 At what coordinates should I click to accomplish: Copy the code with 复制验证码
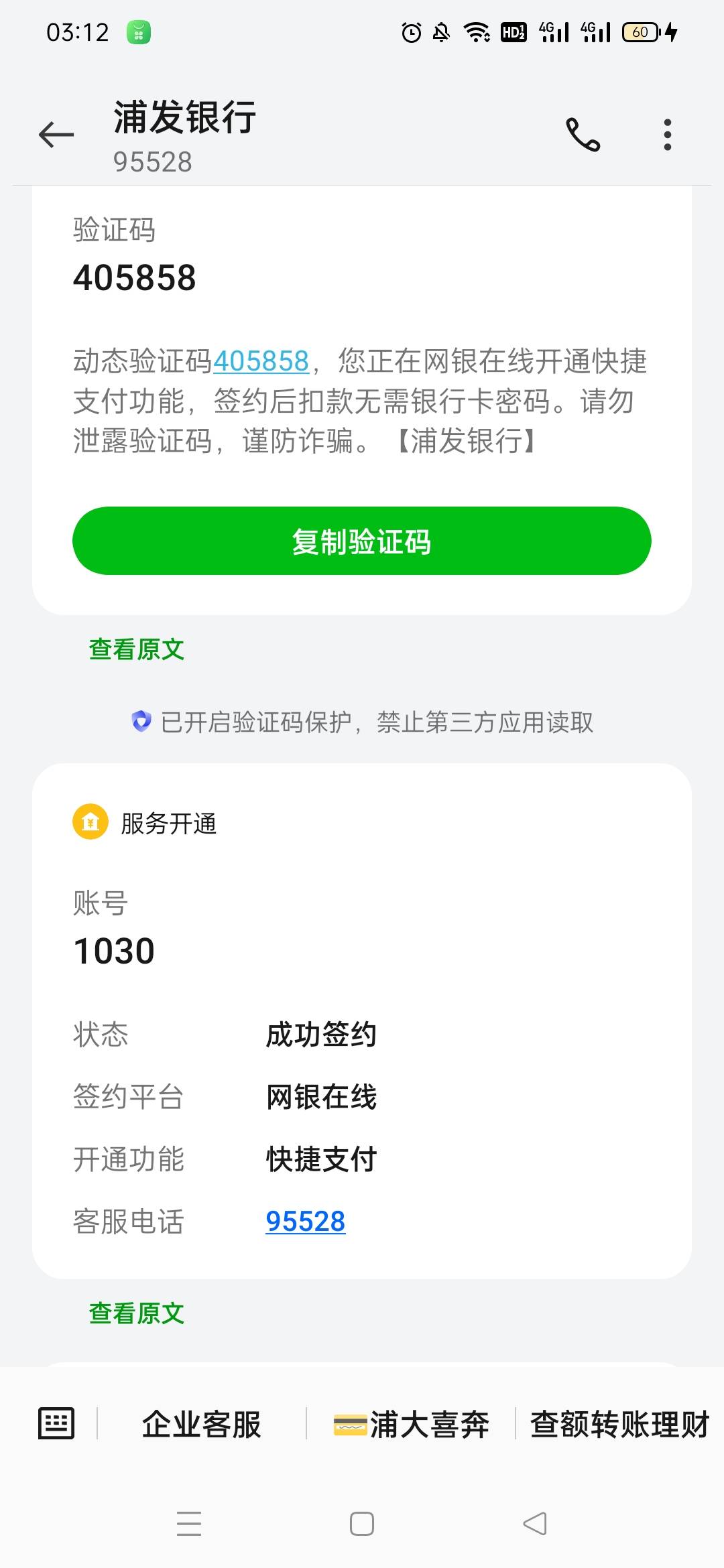362,541
